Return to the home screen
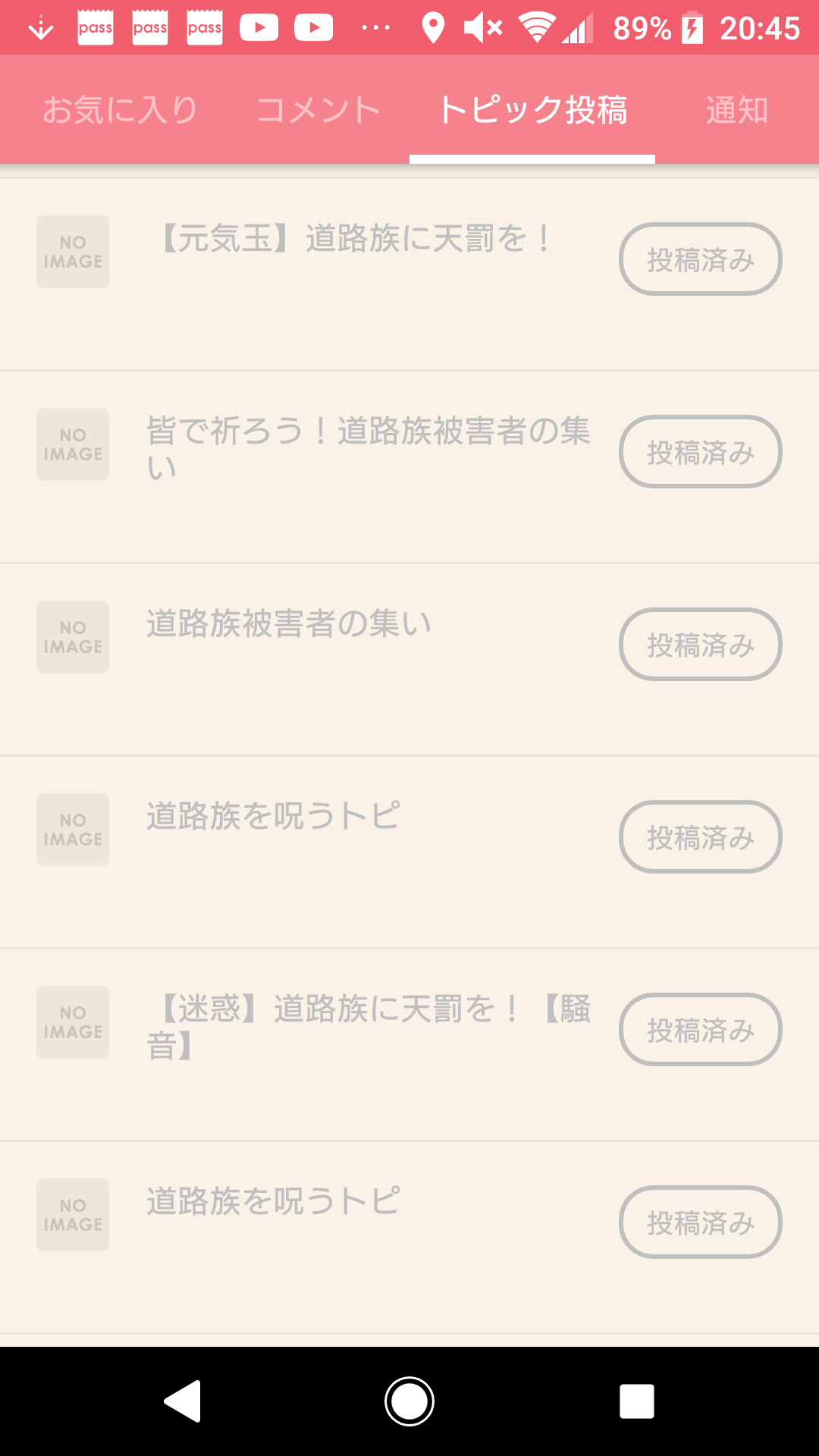The image size is (819, 1456). tap(409, 1401)
